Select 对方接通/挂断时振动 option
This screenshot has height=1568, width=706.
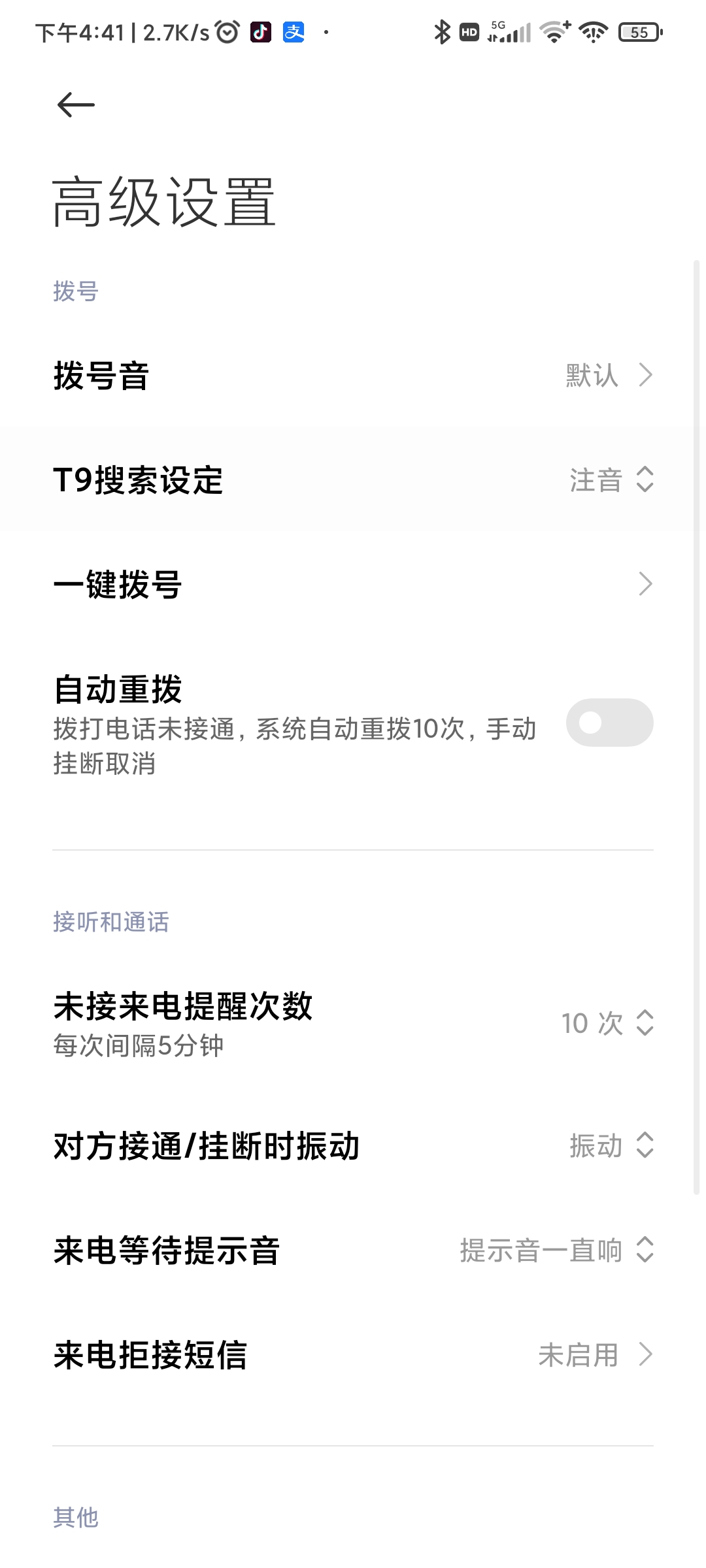click(353, 1146)
